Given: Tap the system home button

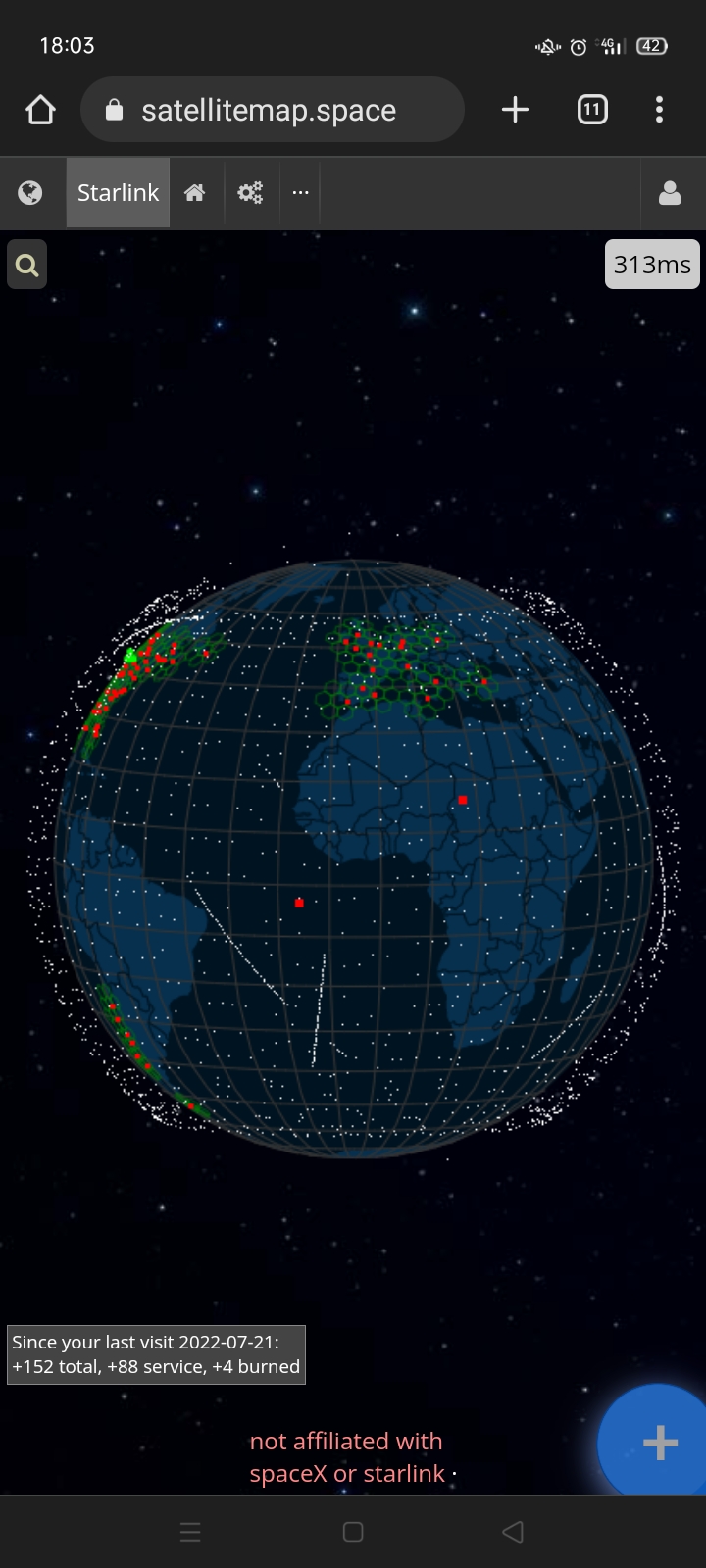Looking at the screenshot, I should [x=353, y=1532].
